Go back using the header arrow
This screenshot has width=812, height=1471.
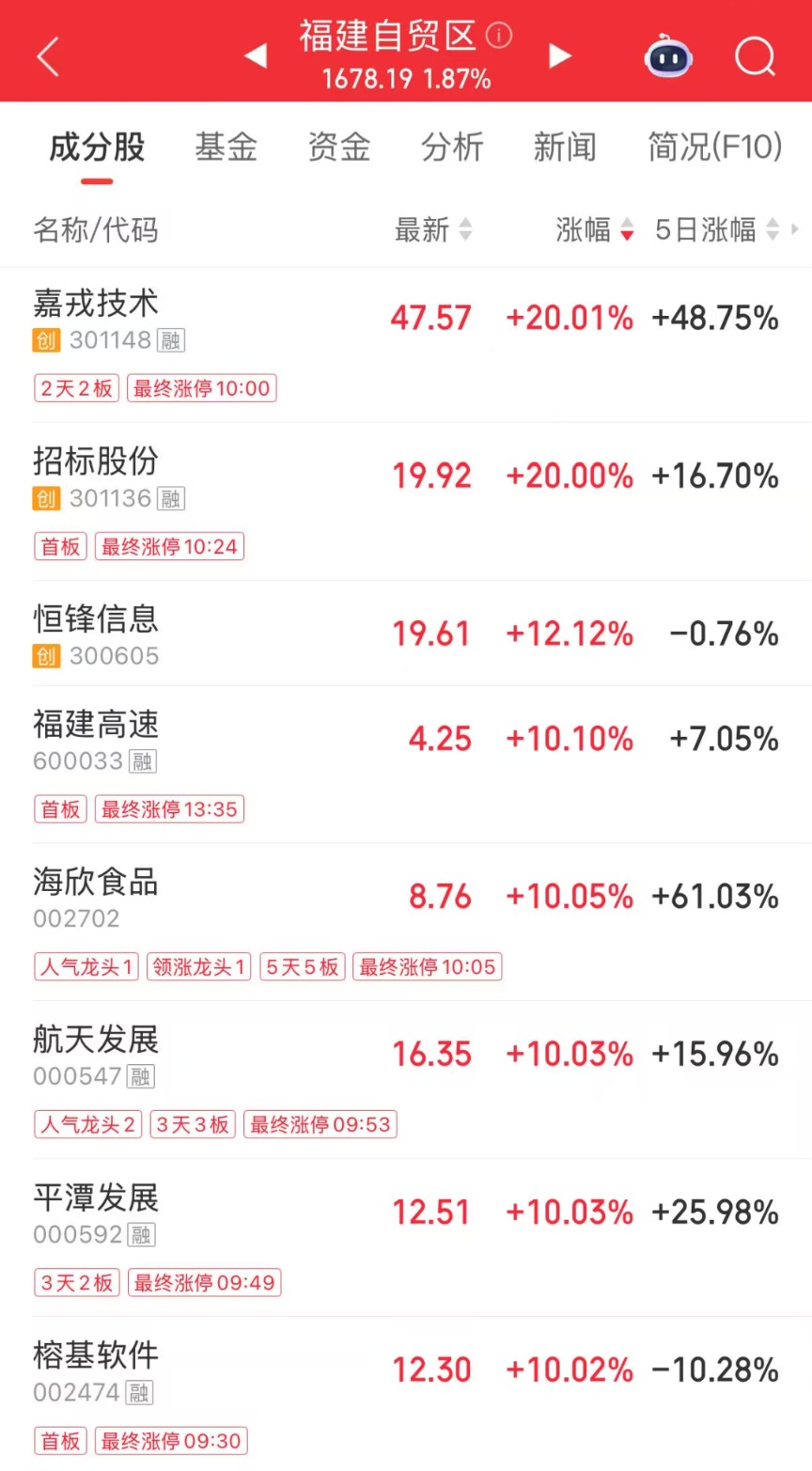pos(49,56)
